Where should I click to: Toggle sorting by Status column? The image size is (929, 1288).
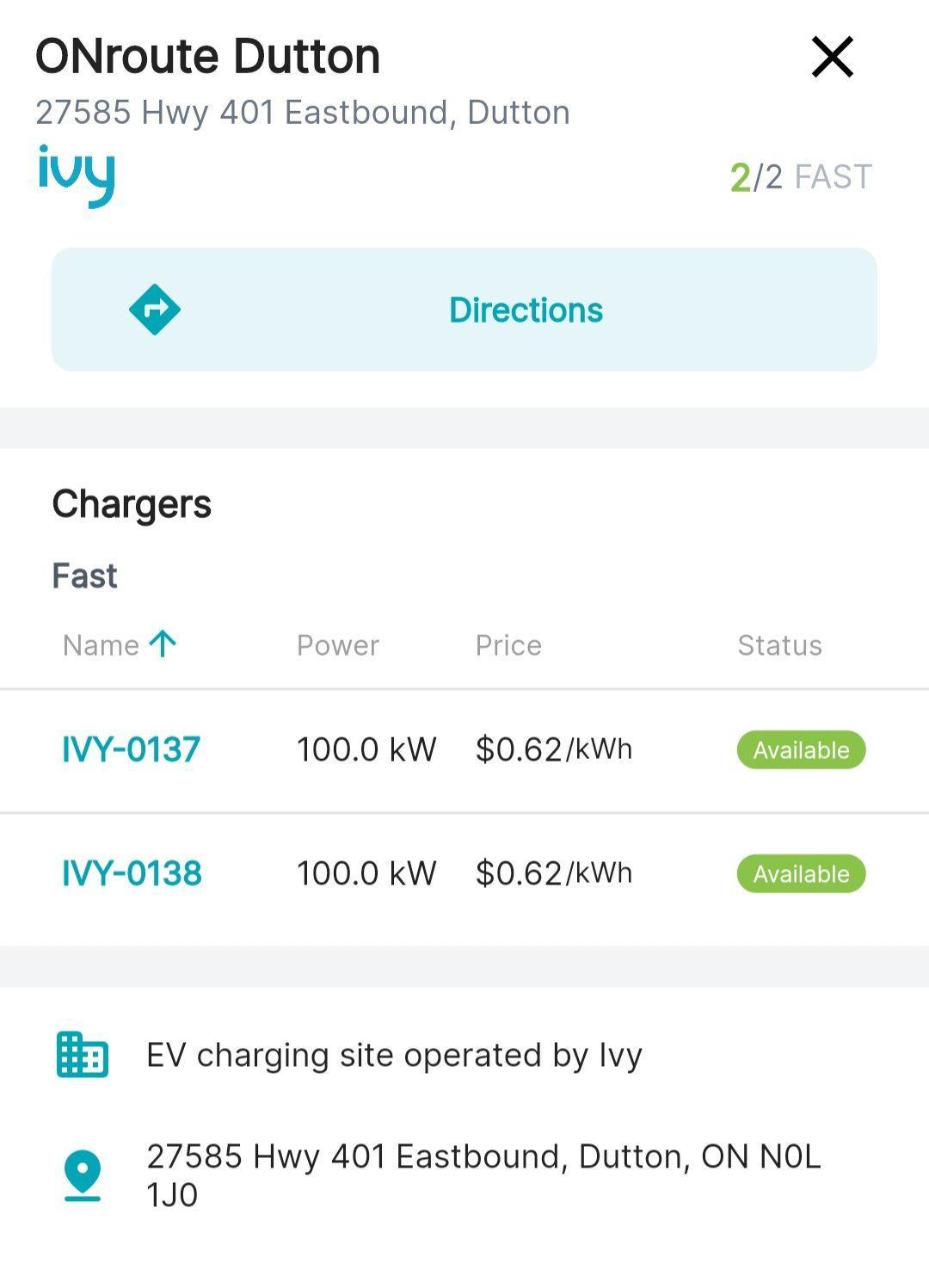click(x=779, y=644)
